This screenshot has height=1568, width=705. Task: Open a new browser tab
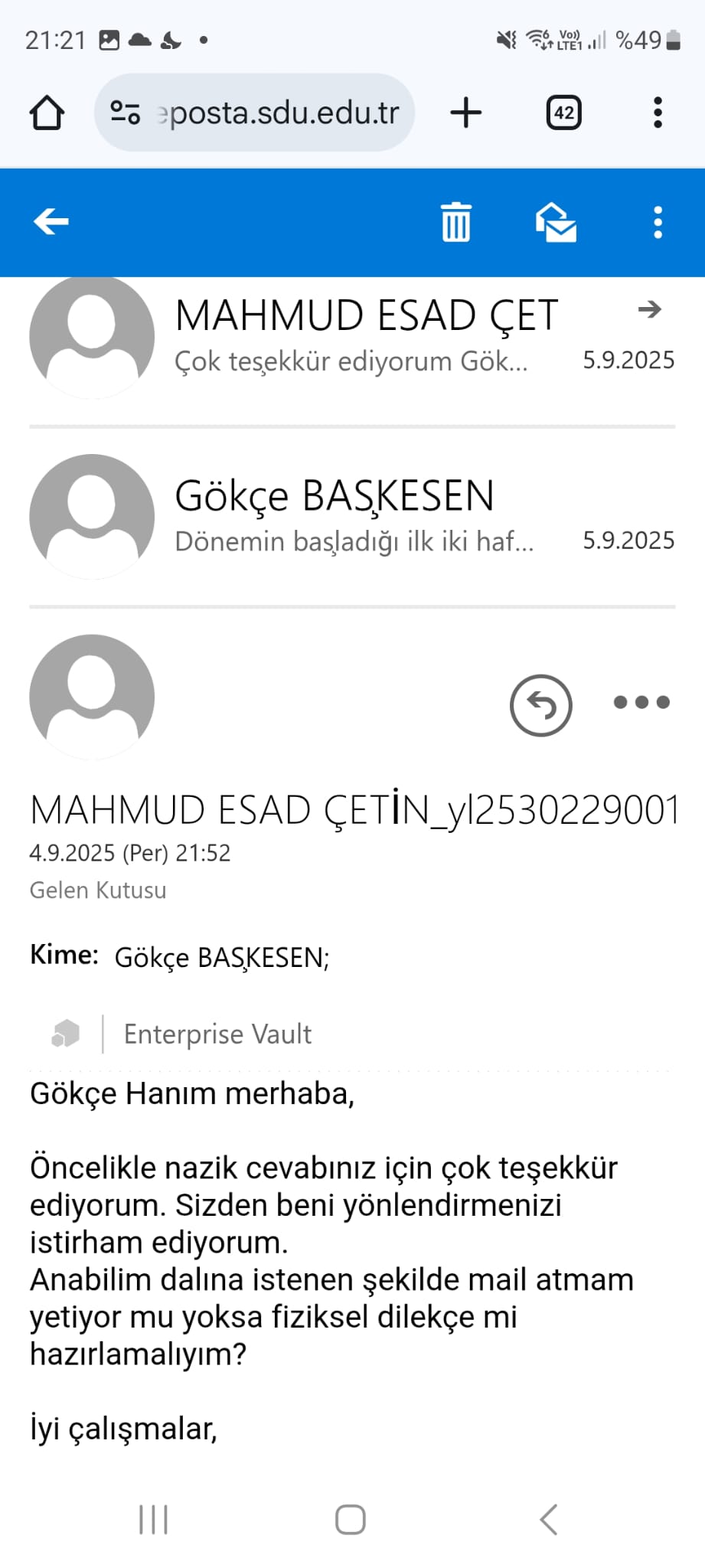465,113
